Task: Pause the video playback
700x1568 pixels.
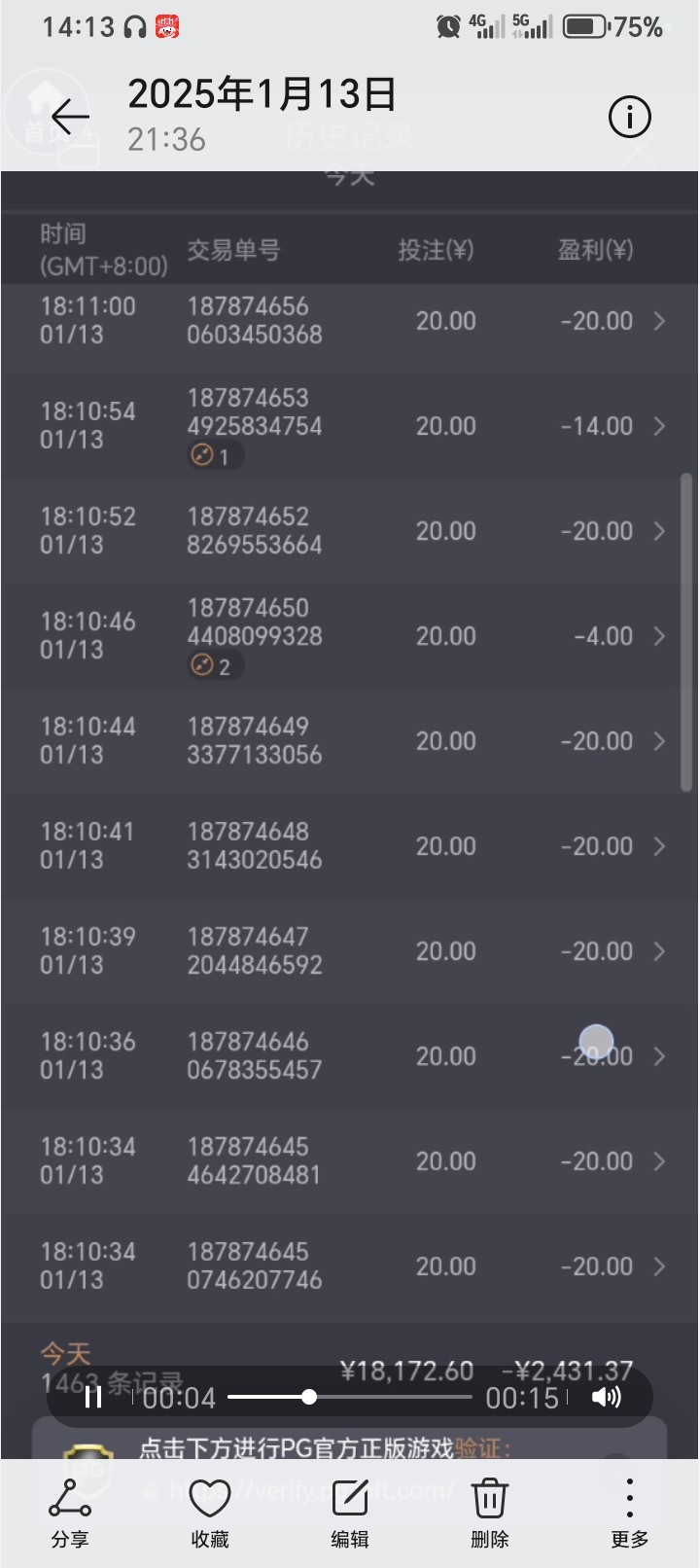Action: coord(93,1398)
